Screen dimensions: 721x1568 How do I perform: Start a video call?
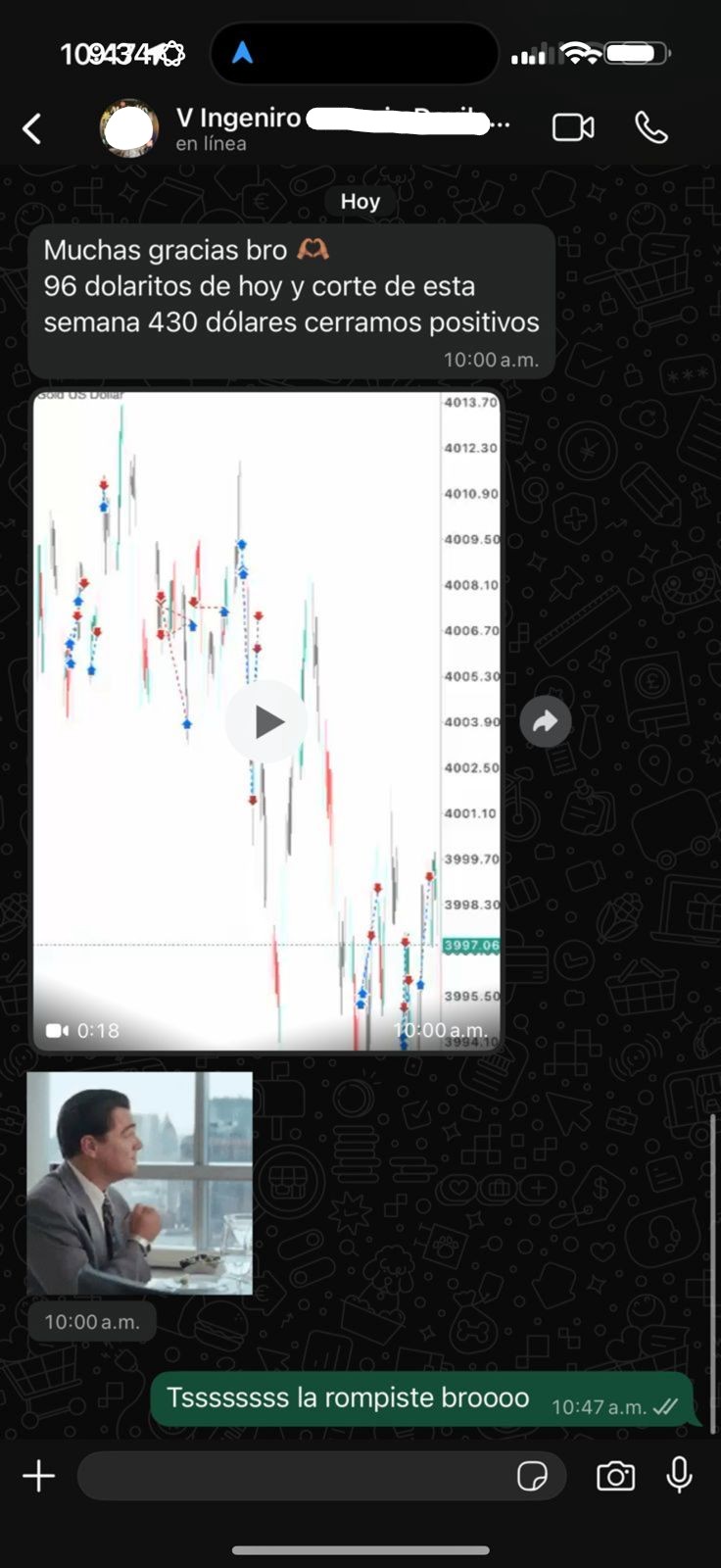pyautogui.click(x=573, y=128)
